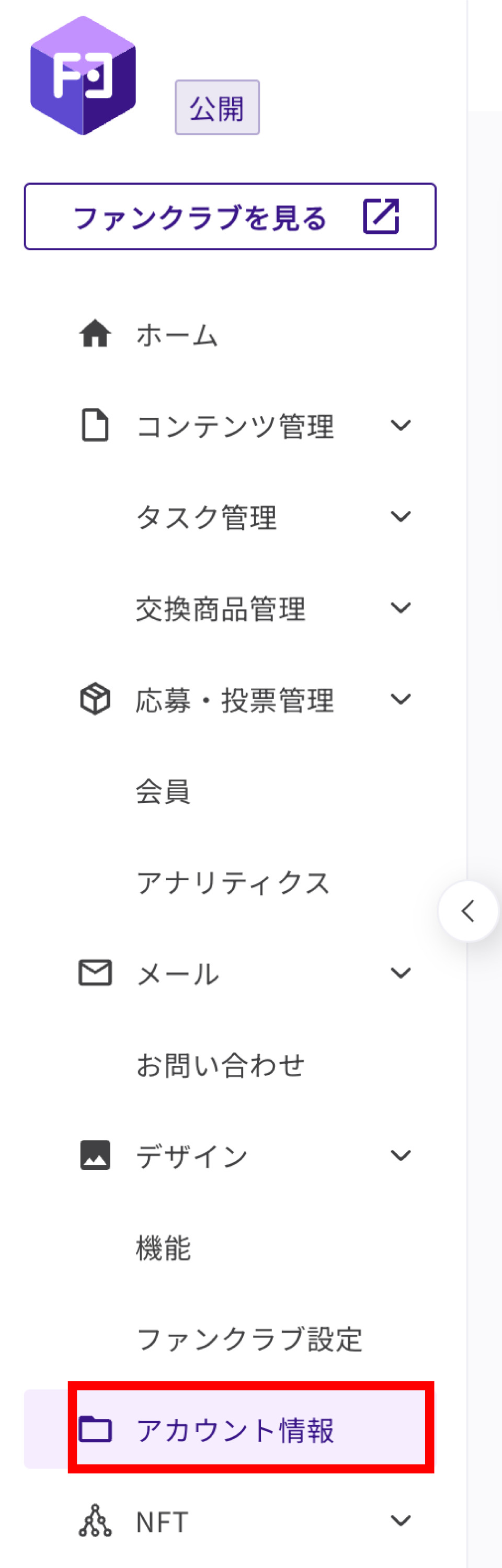Go to ファンクラブ設定
Screen dimensions: 502x1568
(x=249, y=1339)
